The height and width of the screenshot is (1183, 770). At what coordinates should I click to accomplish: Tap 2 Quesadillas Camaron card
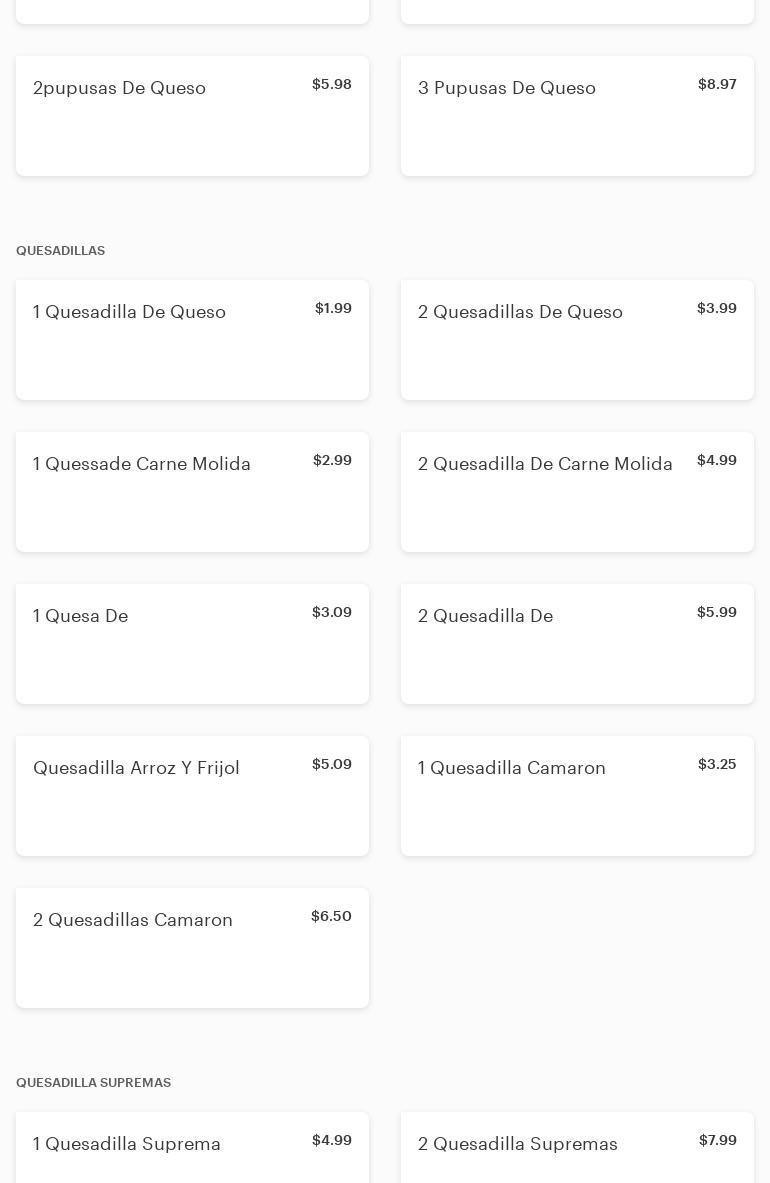(x=192, y=948)
